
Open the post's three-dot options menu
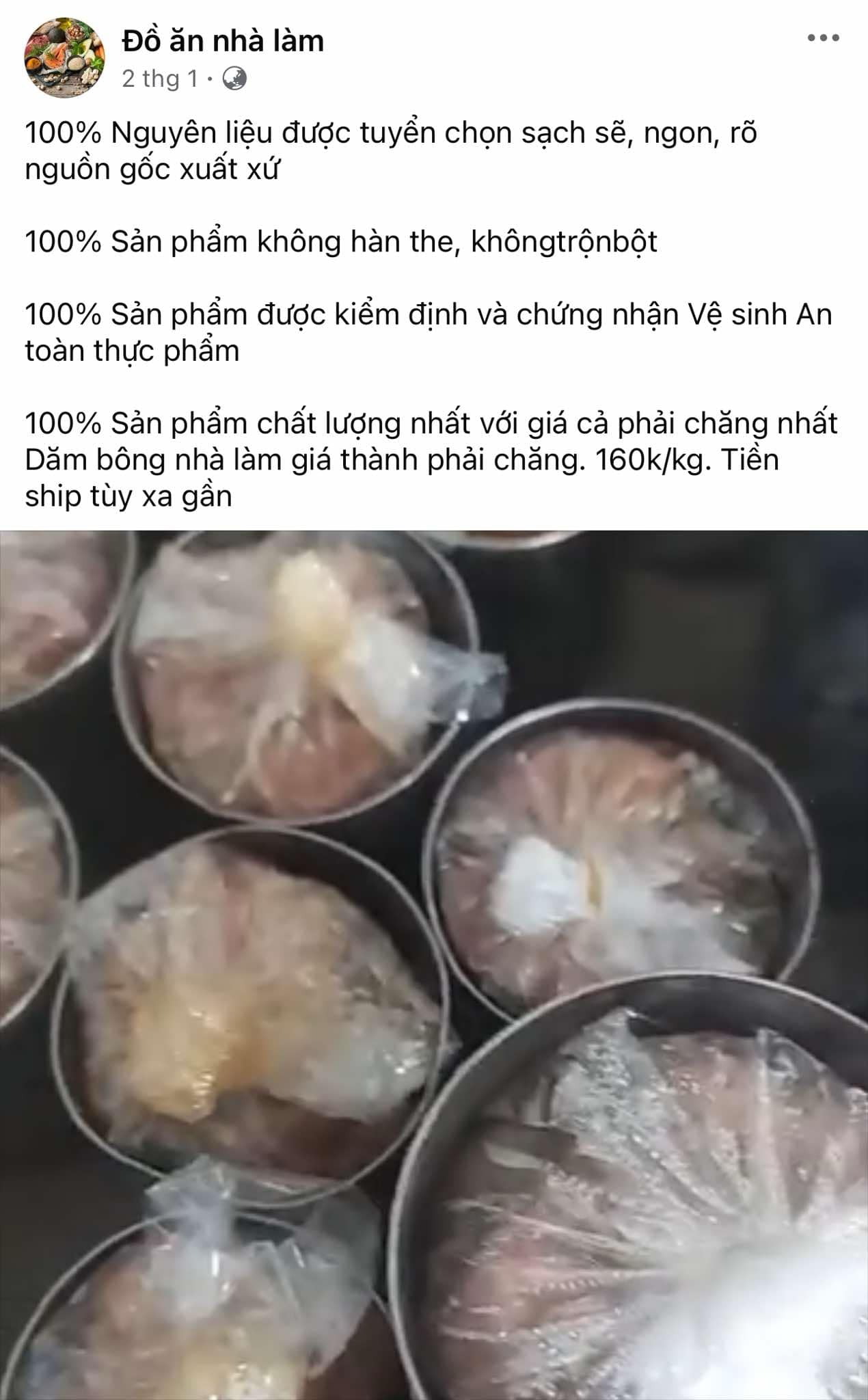coord(823,38)
